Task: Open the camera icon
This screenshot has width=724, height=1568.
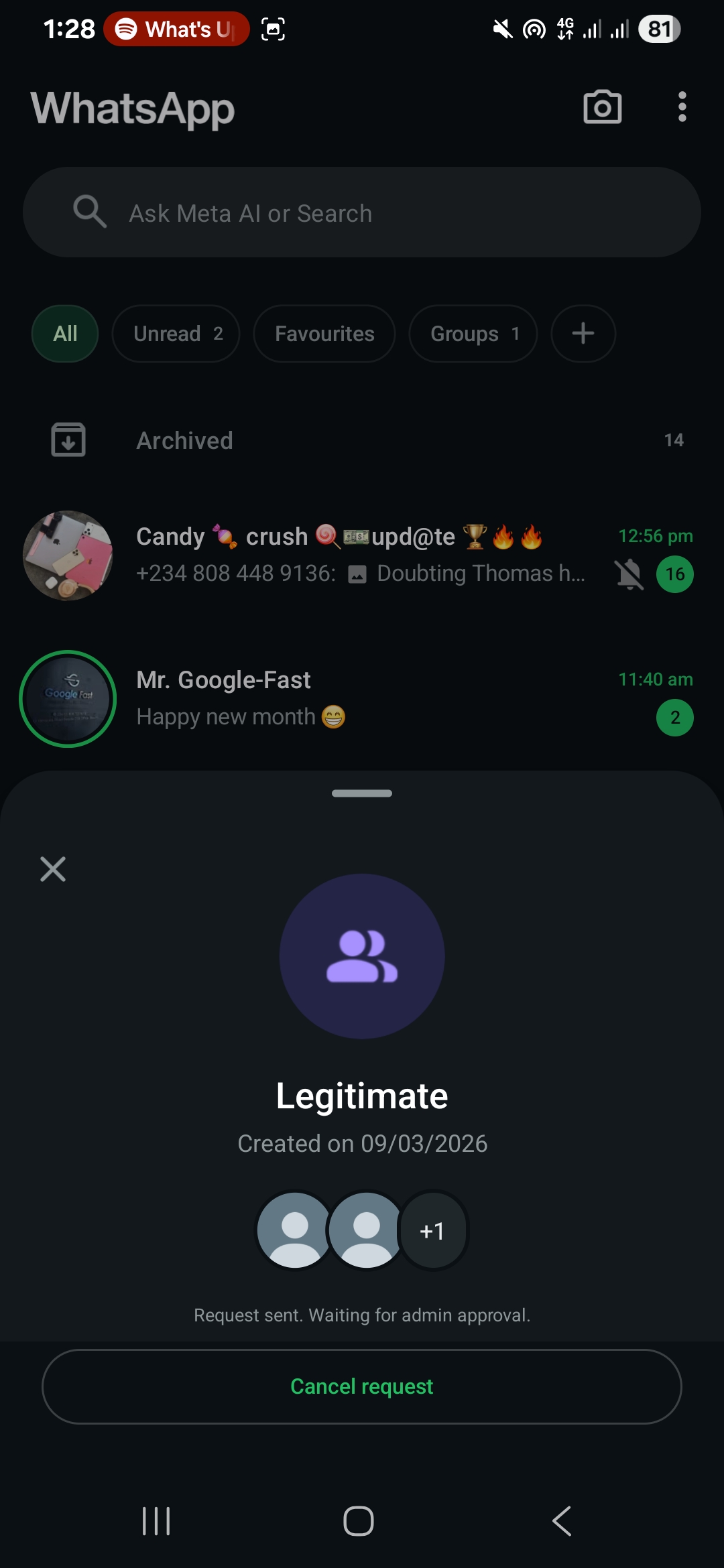Action: [602, 107]
